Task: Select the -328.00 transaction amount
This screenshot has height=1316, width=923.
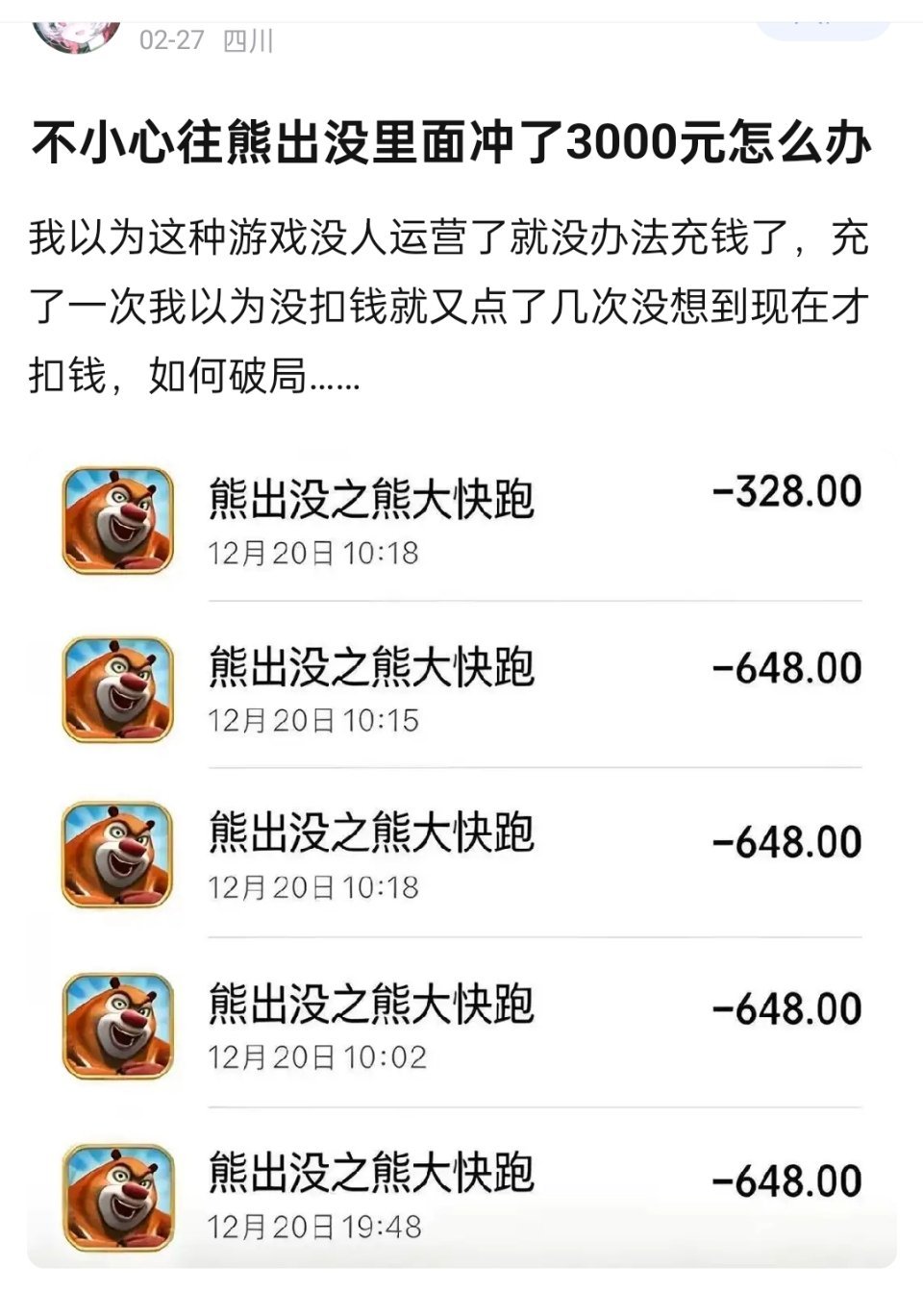Action: [x=786, y=492]
